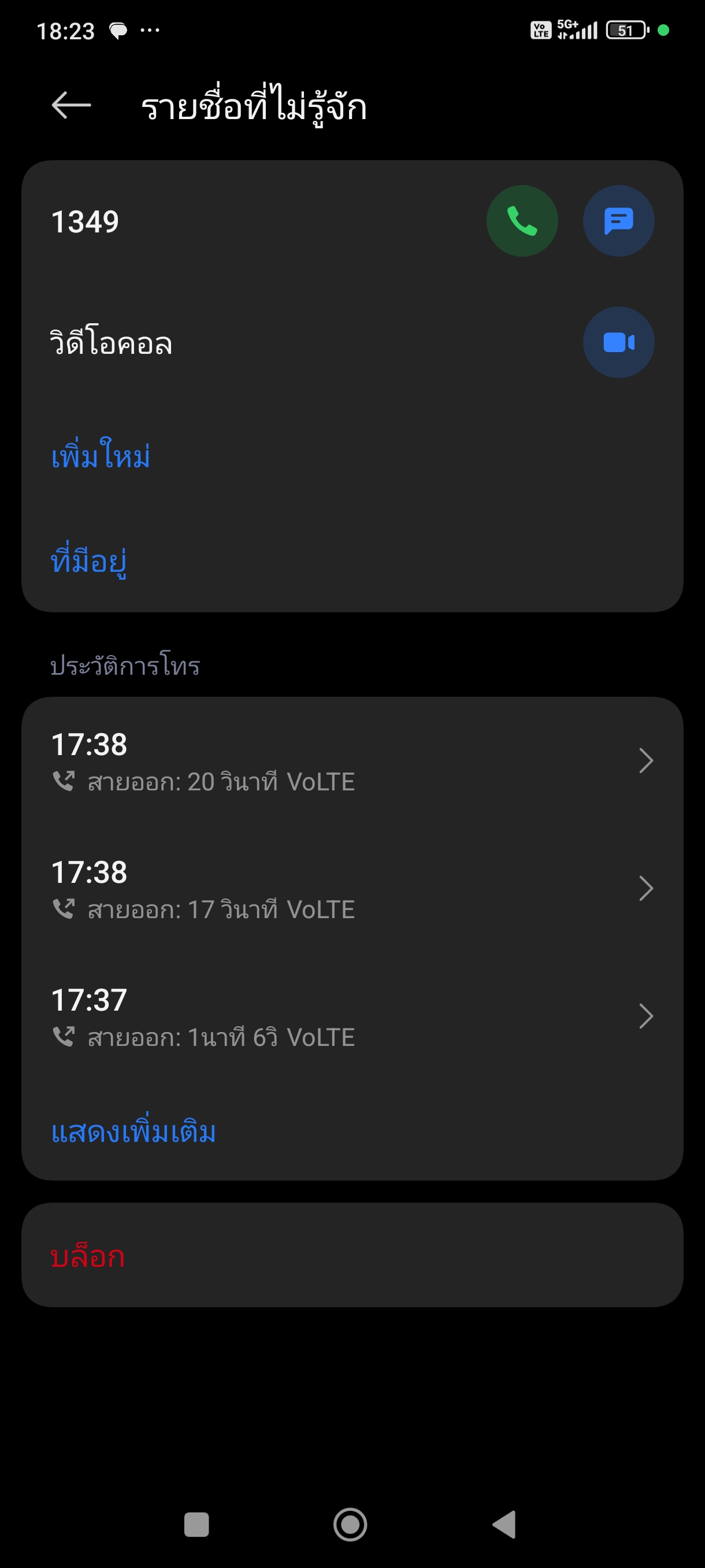The width and height of the screenshot is (705, 1568).
Task: Go back using the top-left arrow
Action: point(71,105)
